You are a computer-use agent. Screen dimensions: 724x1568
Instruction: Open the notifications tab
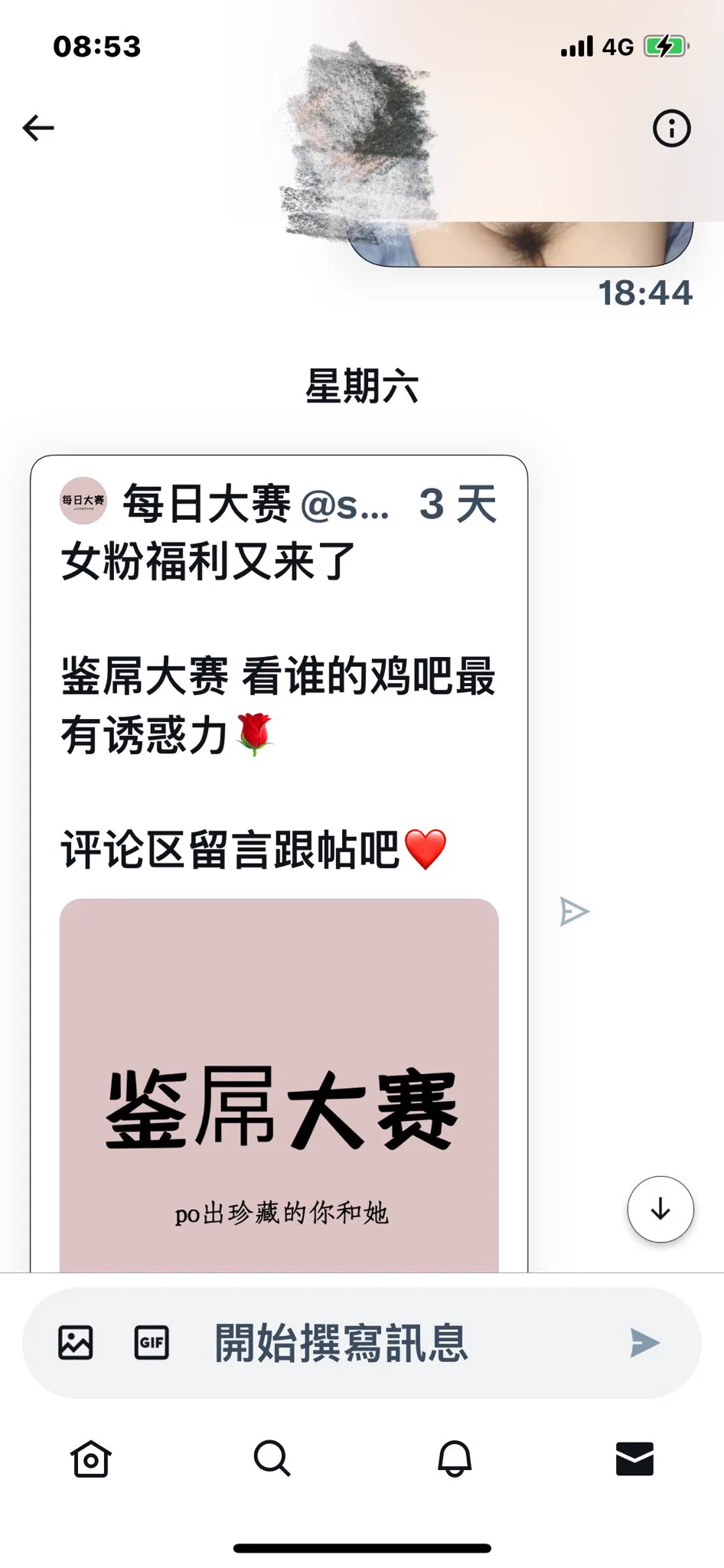click(454, 1459)
